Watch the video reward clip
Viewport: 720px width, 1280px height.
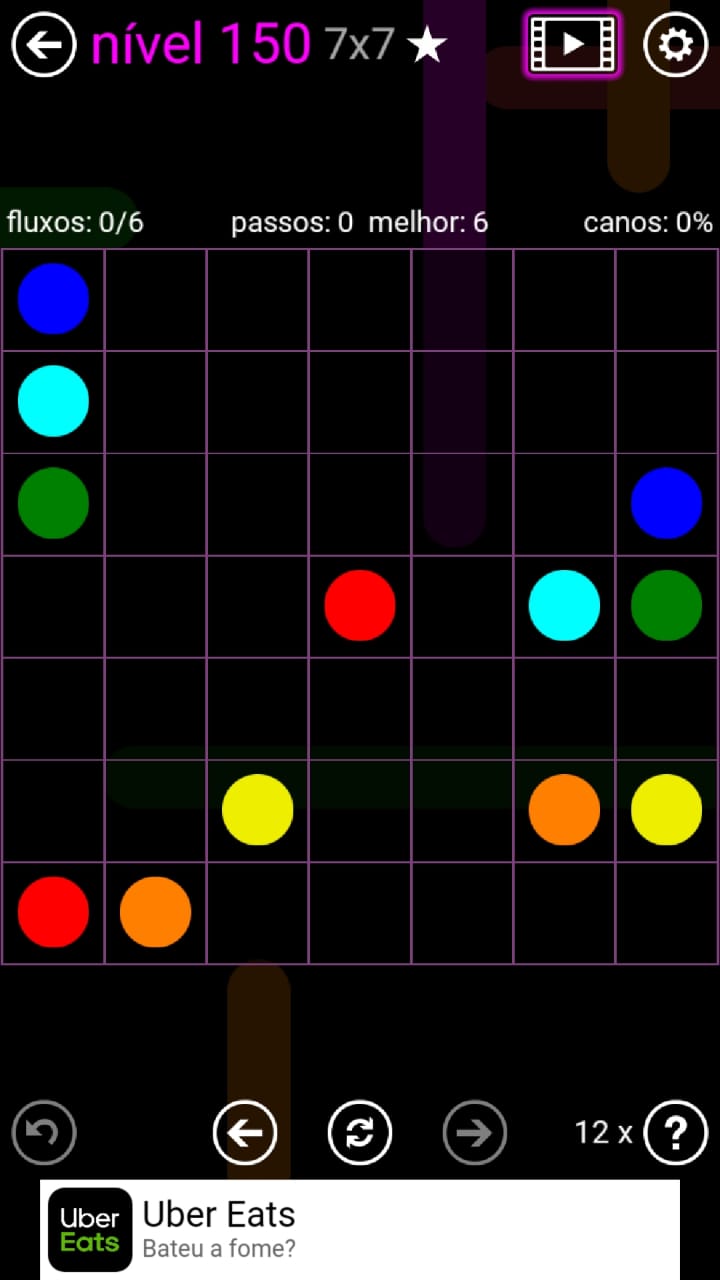click(x=572, y=44)
